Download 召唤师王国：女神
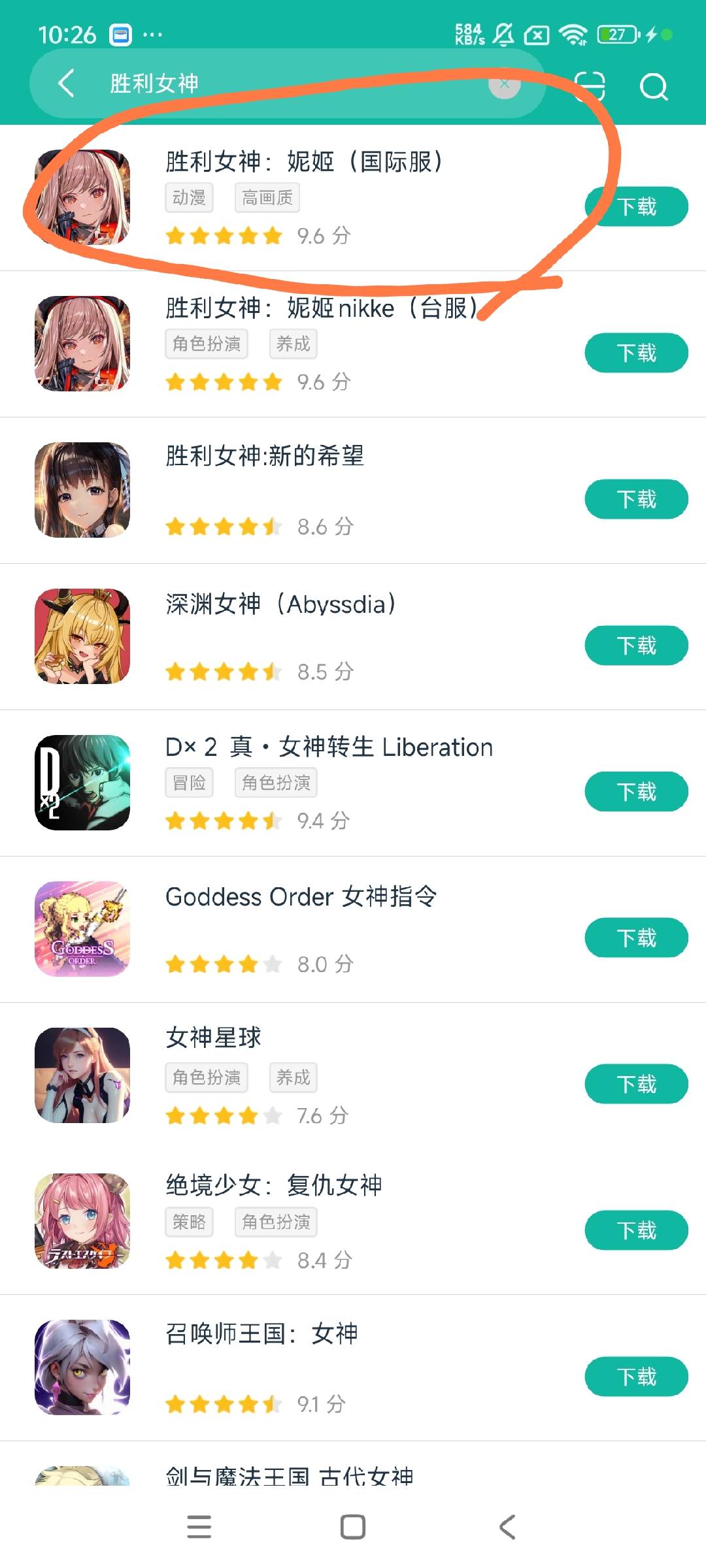 (636, 1377)
